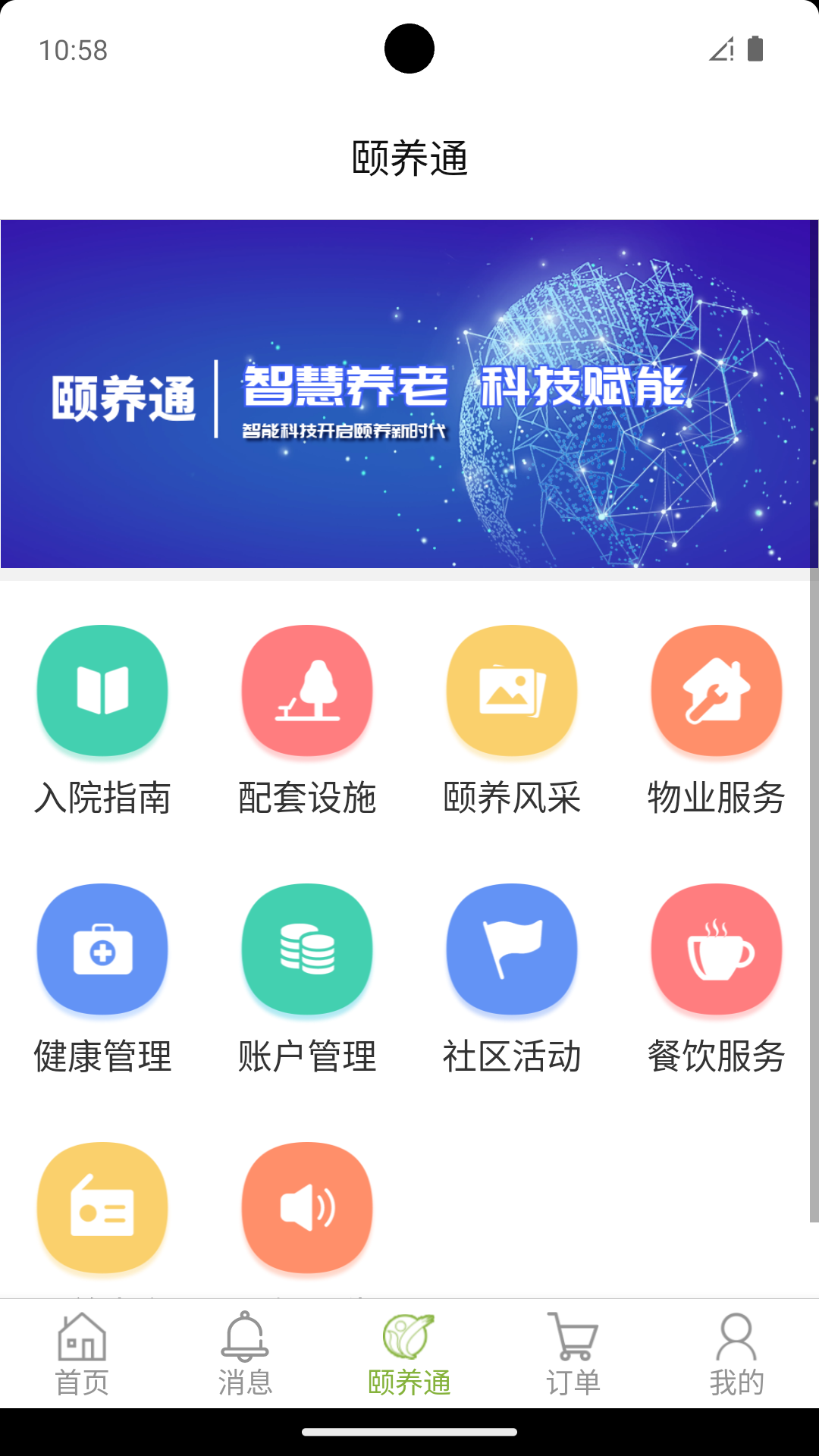Go to the 我的 profile tab
The width and height of the screenshot is (819, 1456).
pos(736,1354)
